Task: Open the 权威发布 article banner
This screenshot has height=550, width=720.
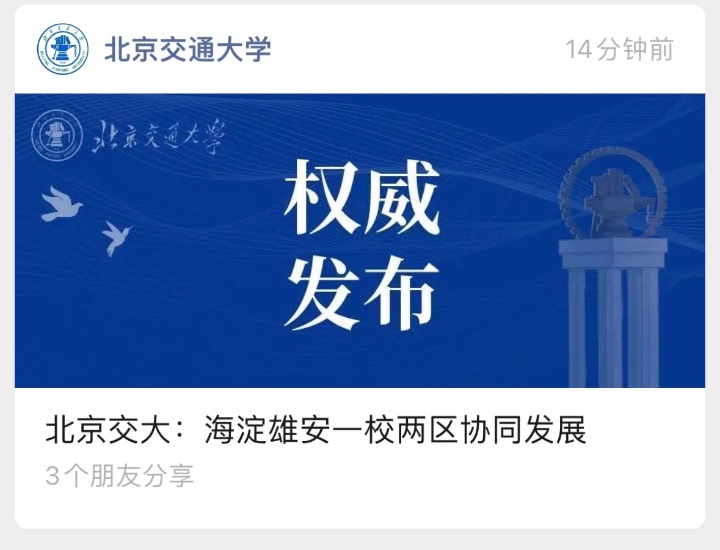Action: pos(360,241)
